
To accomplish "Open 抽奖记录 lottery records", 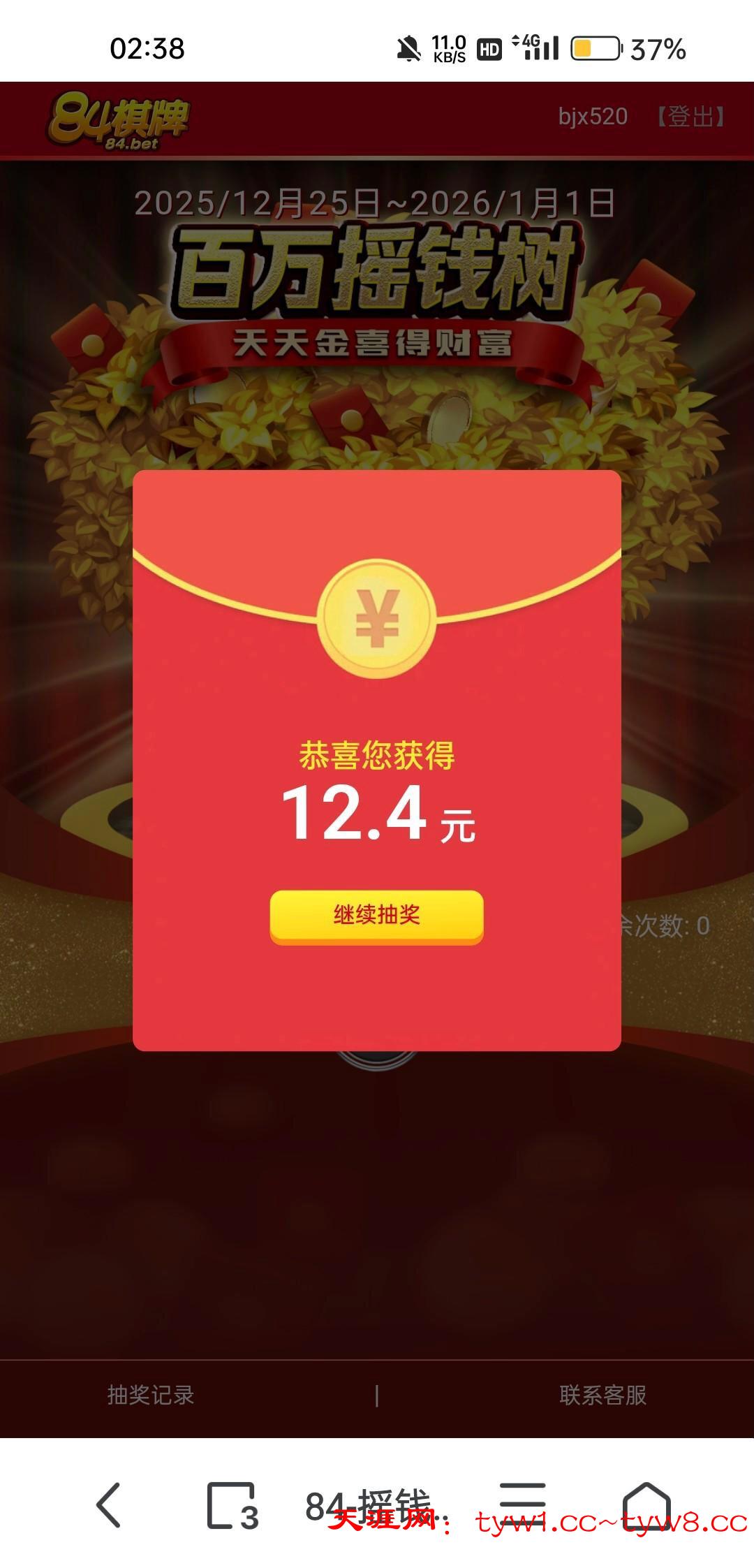I will [x=151, y=1395].
